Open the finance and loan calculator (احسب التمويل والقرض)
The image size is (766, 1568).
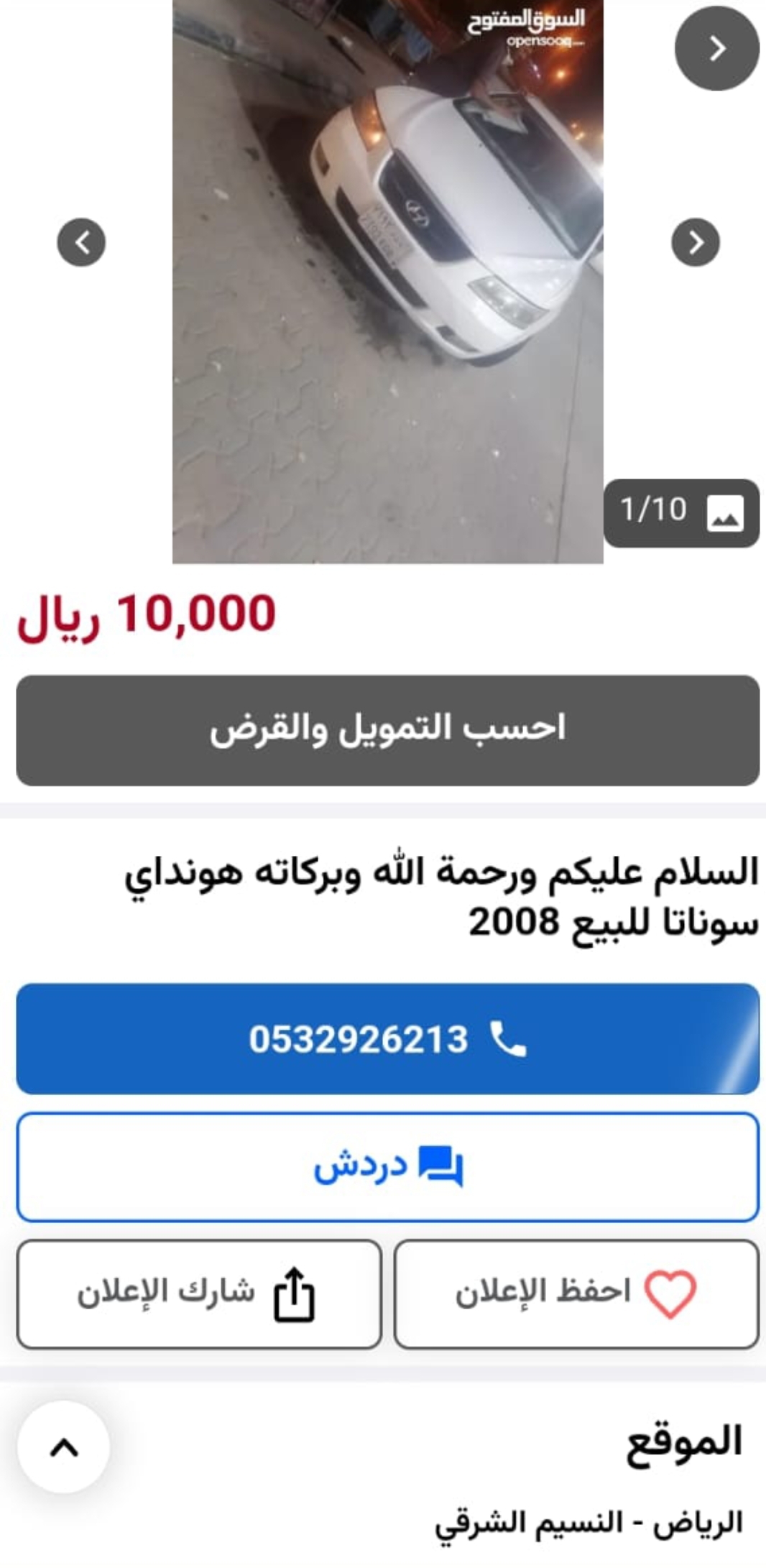pos(388,730)
